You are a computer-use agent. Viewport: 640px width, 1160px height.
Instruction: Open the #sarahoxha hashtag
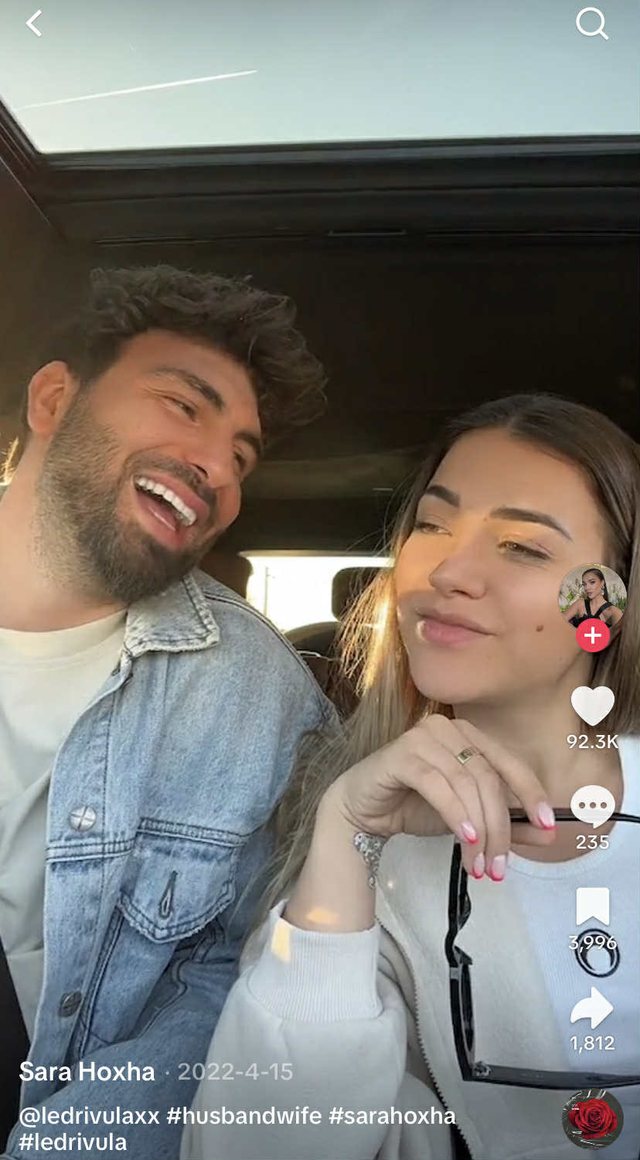point(391,1115)
